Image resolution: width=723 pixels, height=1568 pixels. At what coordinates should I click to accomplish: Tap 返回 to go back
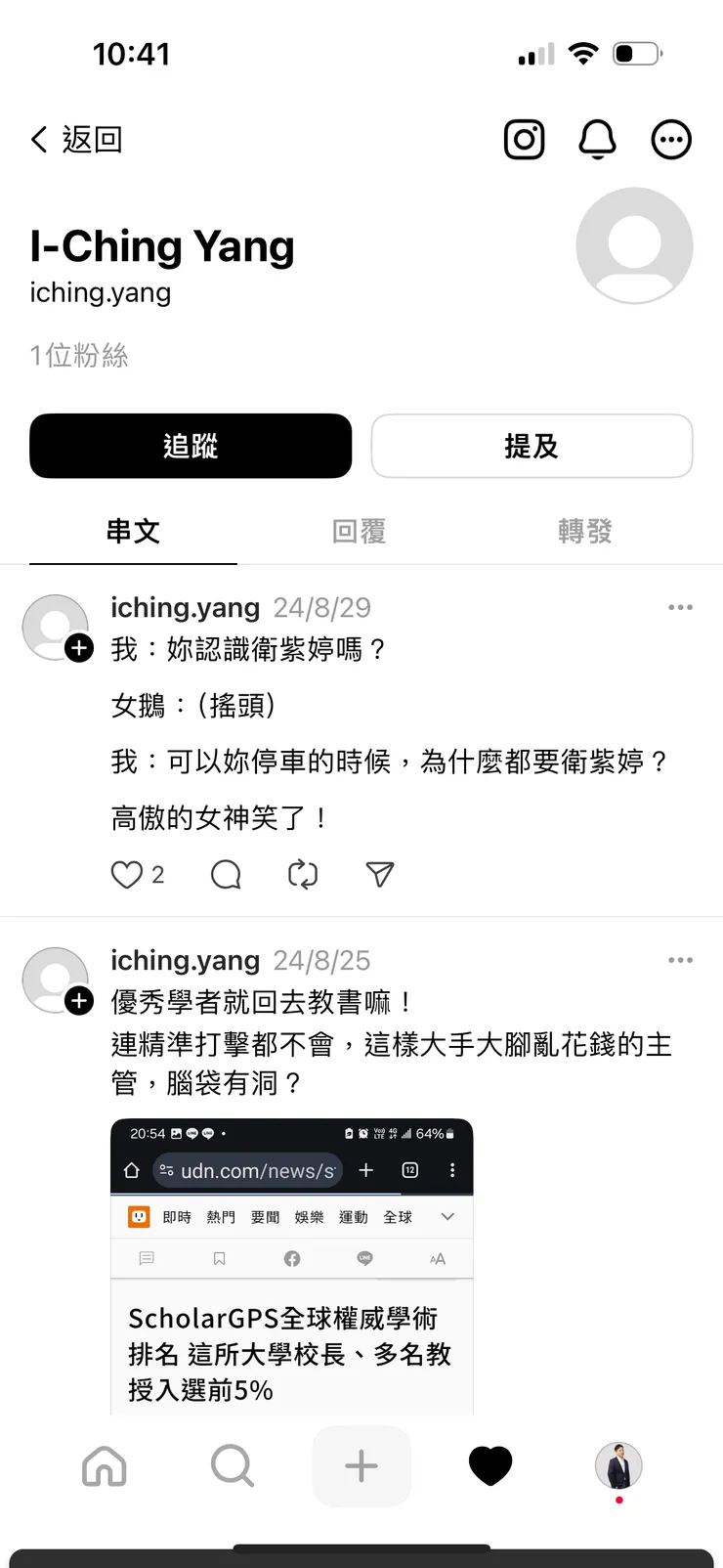pos(76,139)
